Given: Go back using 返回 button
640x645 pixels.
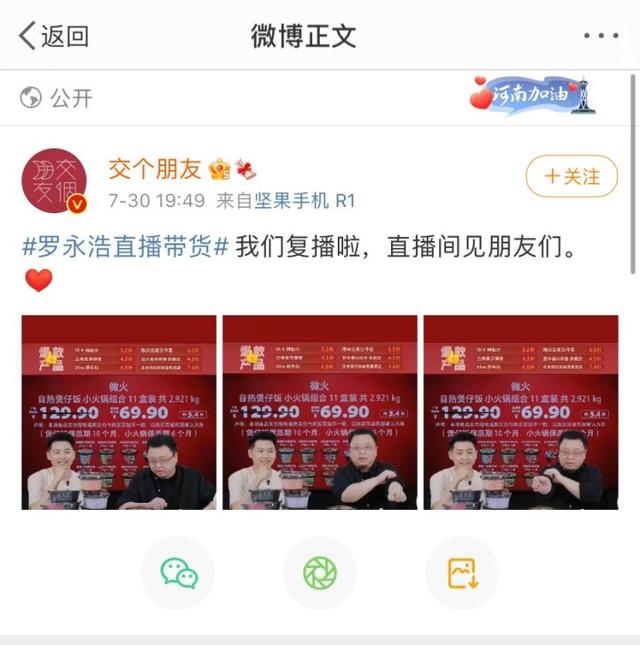Looking at the screenshot, I should (x=55, y=36).
